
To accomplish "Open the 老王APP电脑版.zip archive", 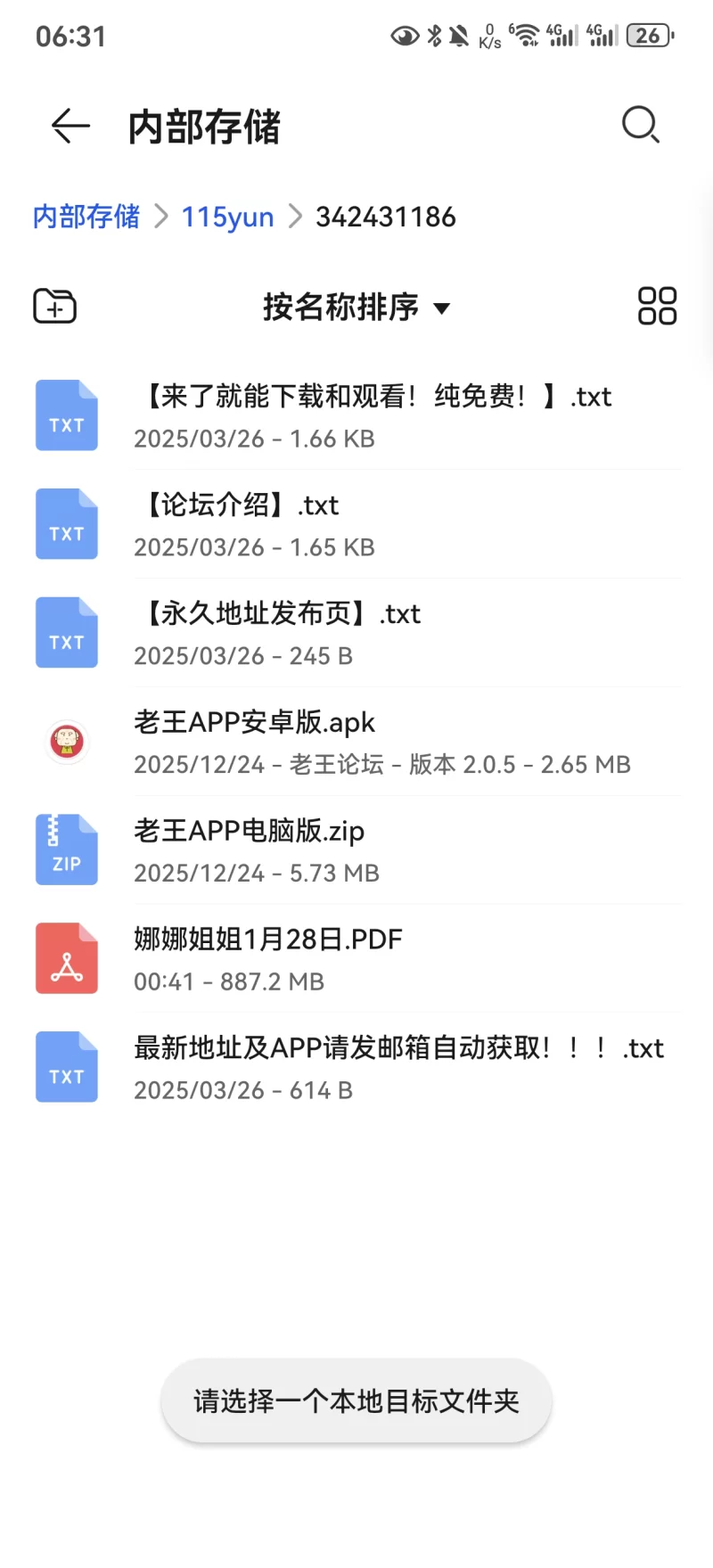I will pos(356,850).
